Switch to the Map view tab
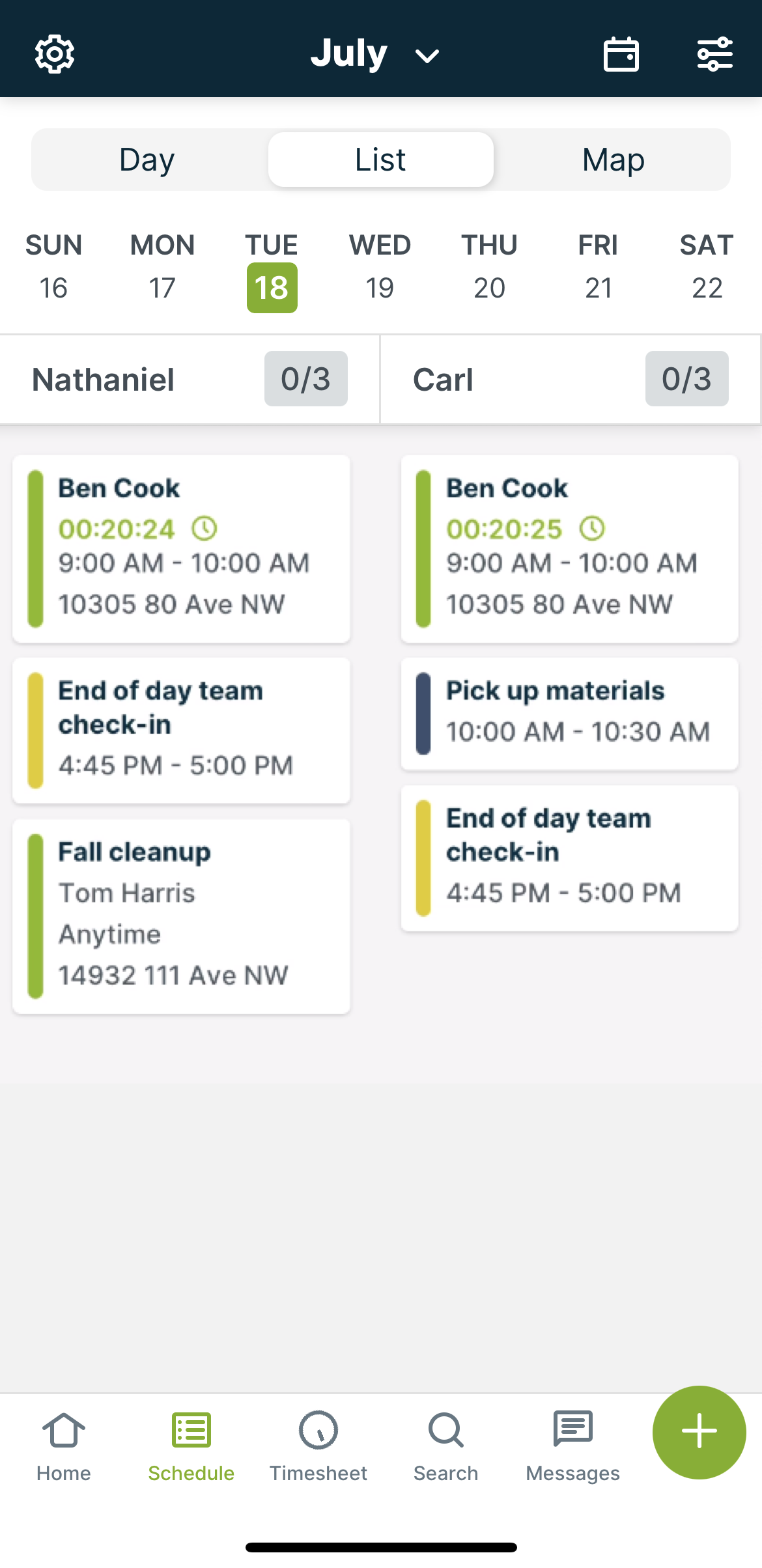 [613, 158]
